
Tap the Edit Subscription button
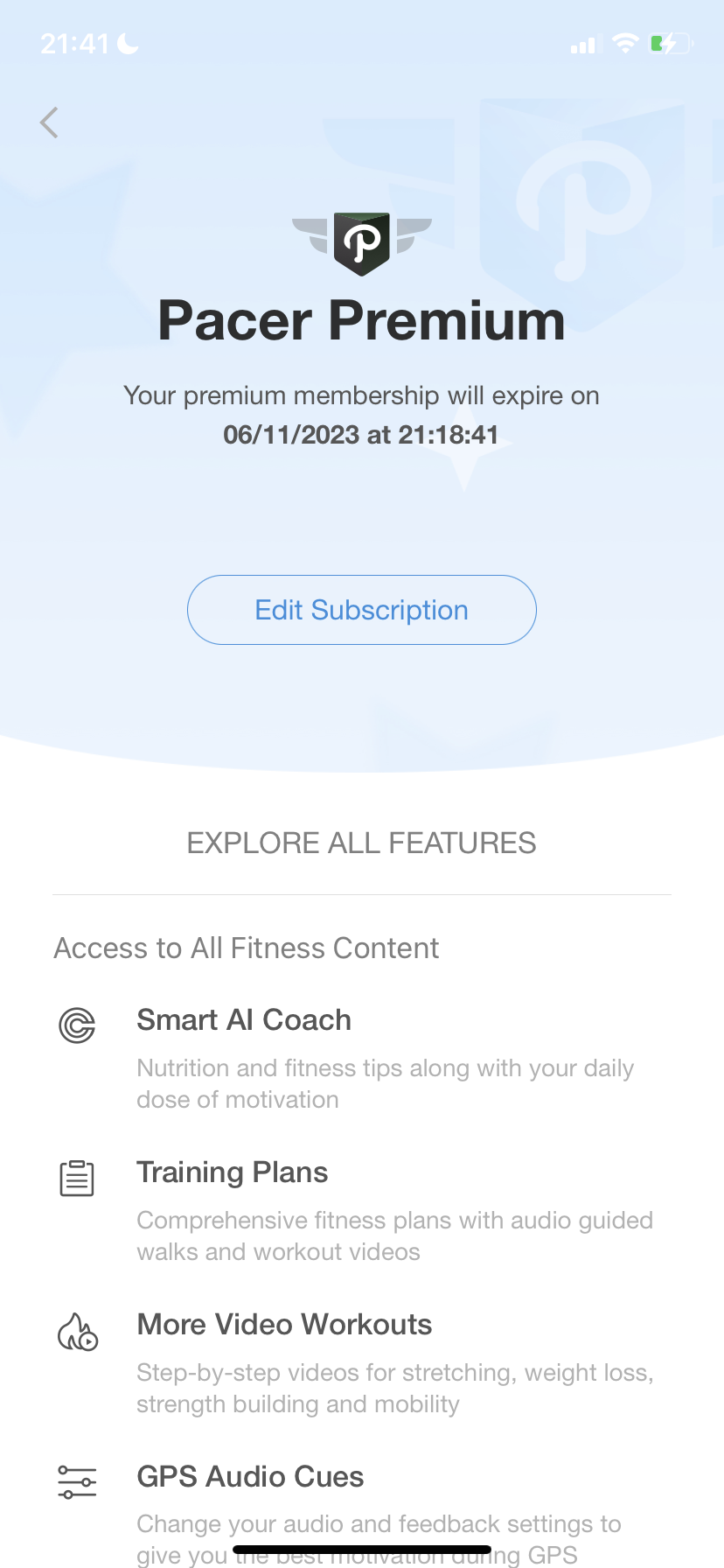coord(361,610)
